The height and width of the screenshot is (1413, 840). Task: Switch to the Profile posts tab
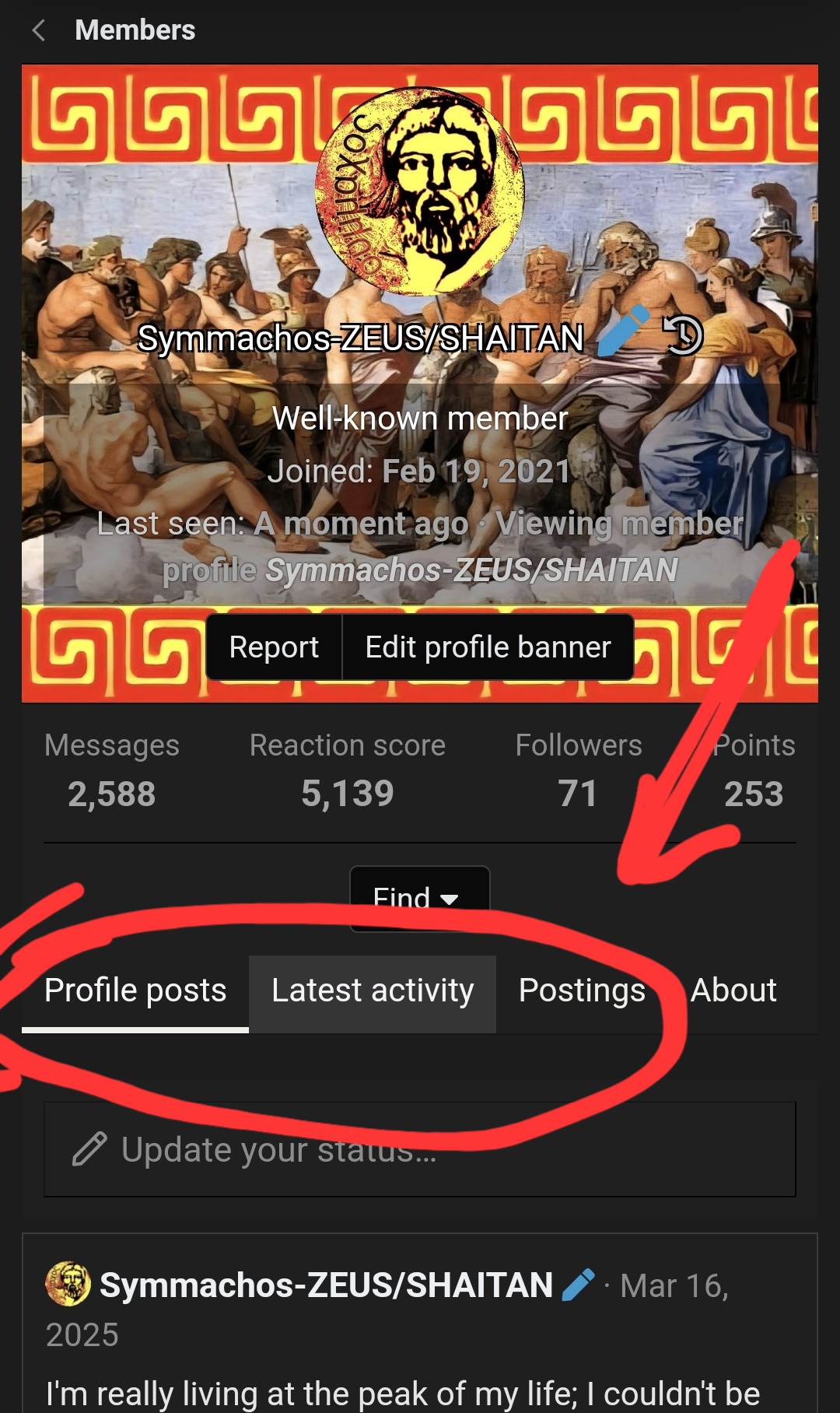coord(135,991)
